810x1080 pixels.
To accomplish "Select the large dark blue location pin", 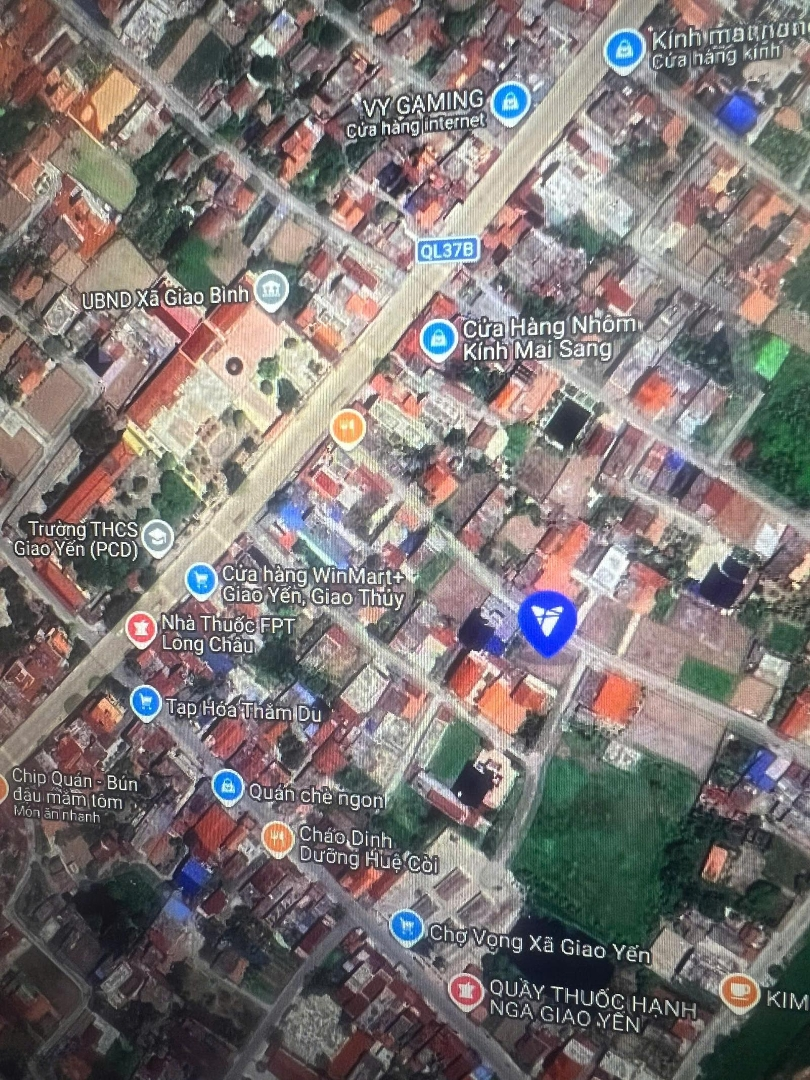I will point(547,622).
